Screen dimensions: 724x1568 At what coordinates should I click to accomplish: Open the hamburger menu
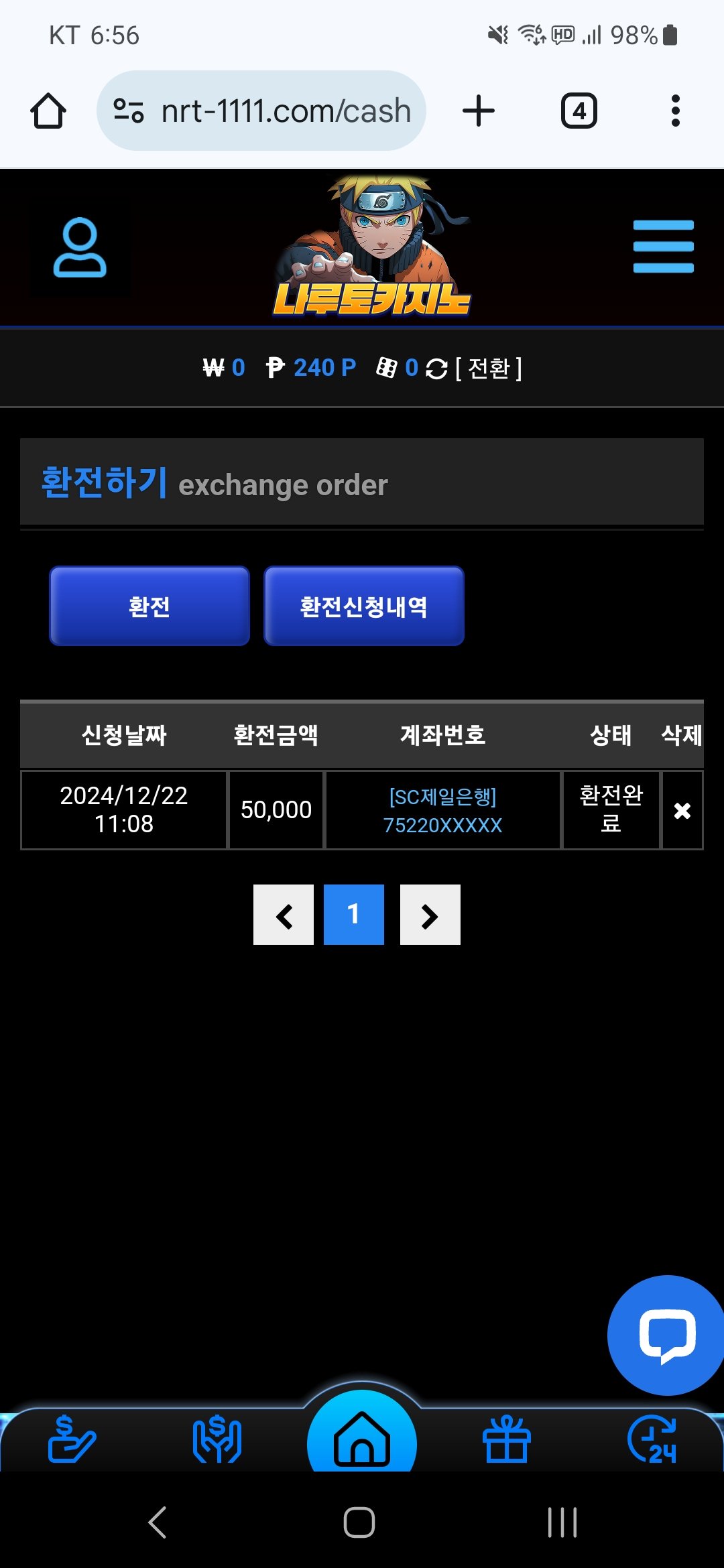[x=663, y=247]
